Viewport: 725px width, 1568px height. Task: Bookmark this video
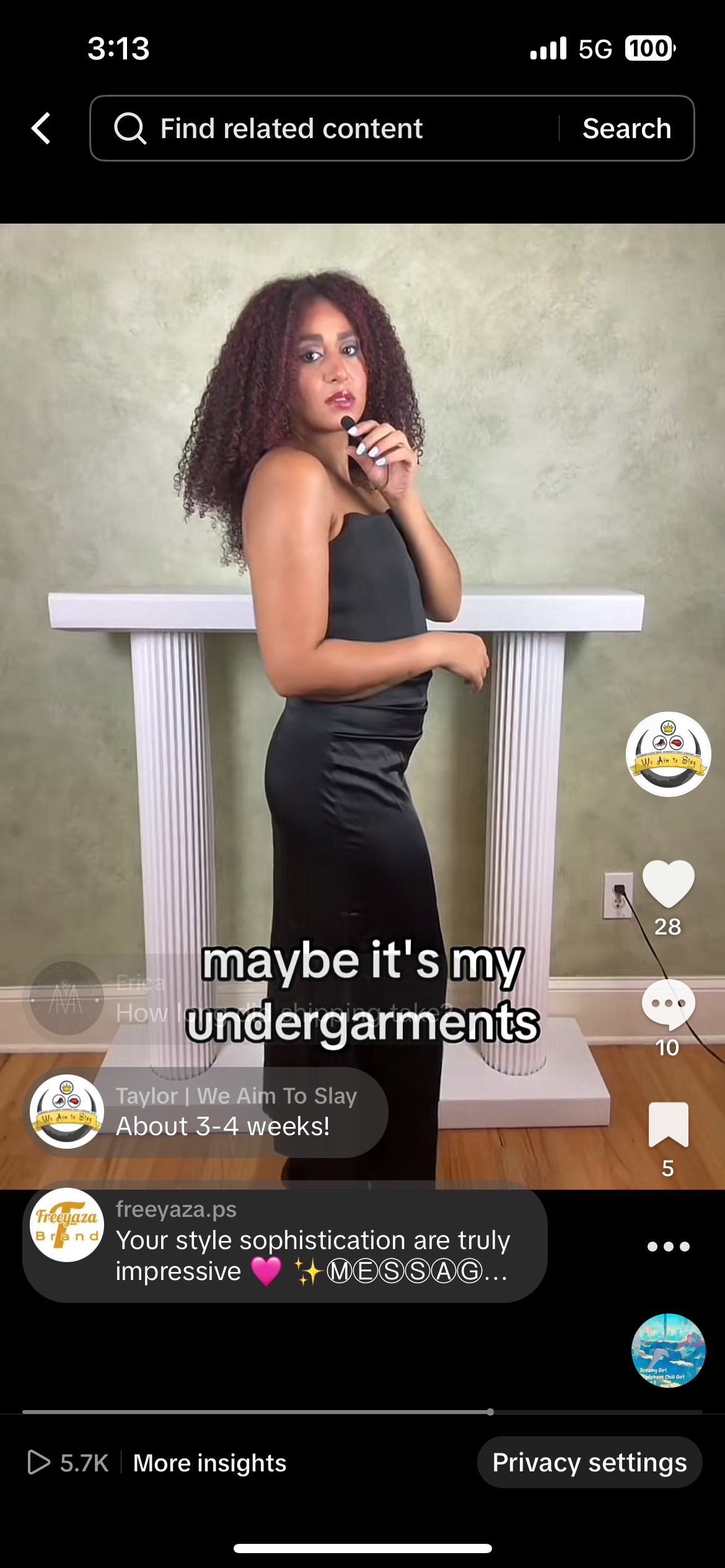(668, 1125)
